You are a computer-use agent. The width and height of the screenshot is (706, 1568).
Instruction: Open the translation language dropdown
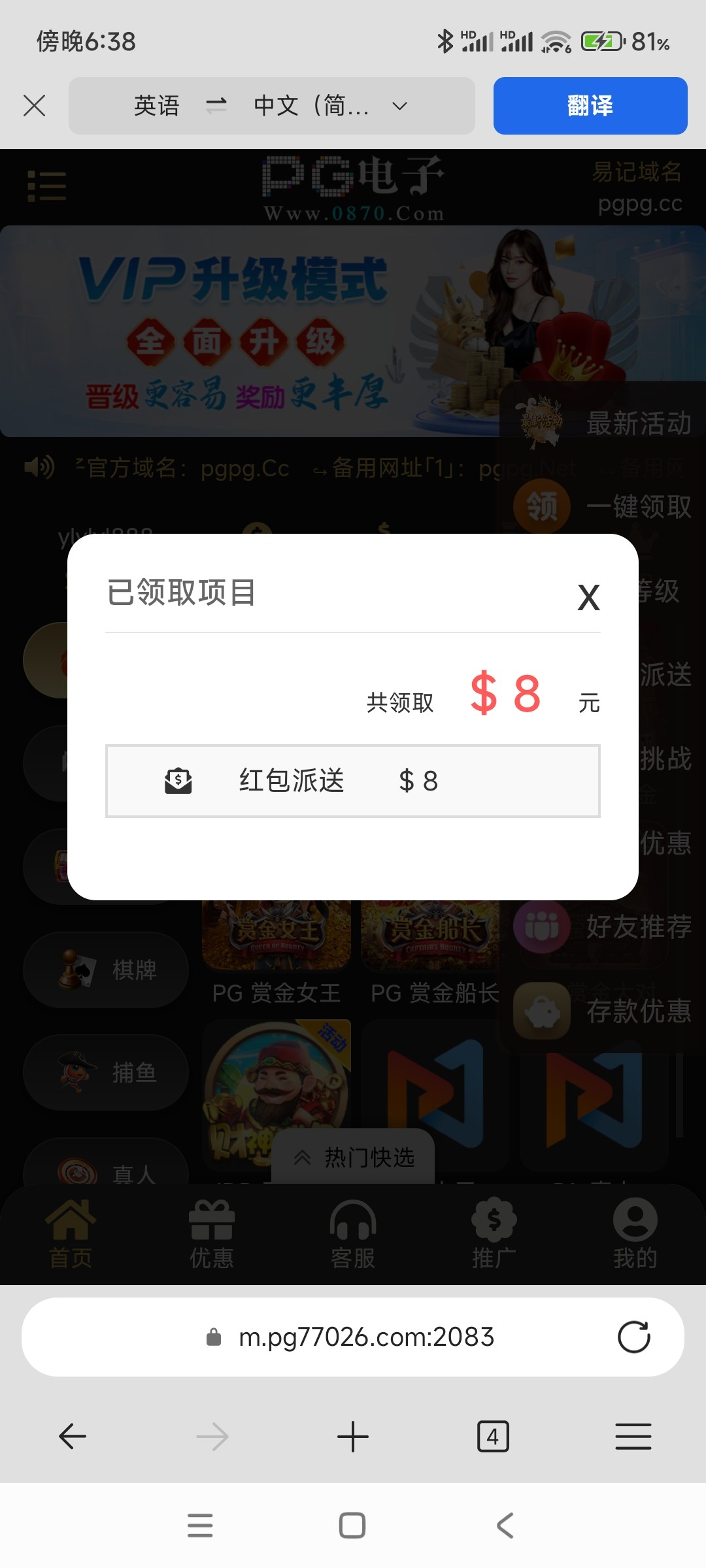click(x=399, y=106)
